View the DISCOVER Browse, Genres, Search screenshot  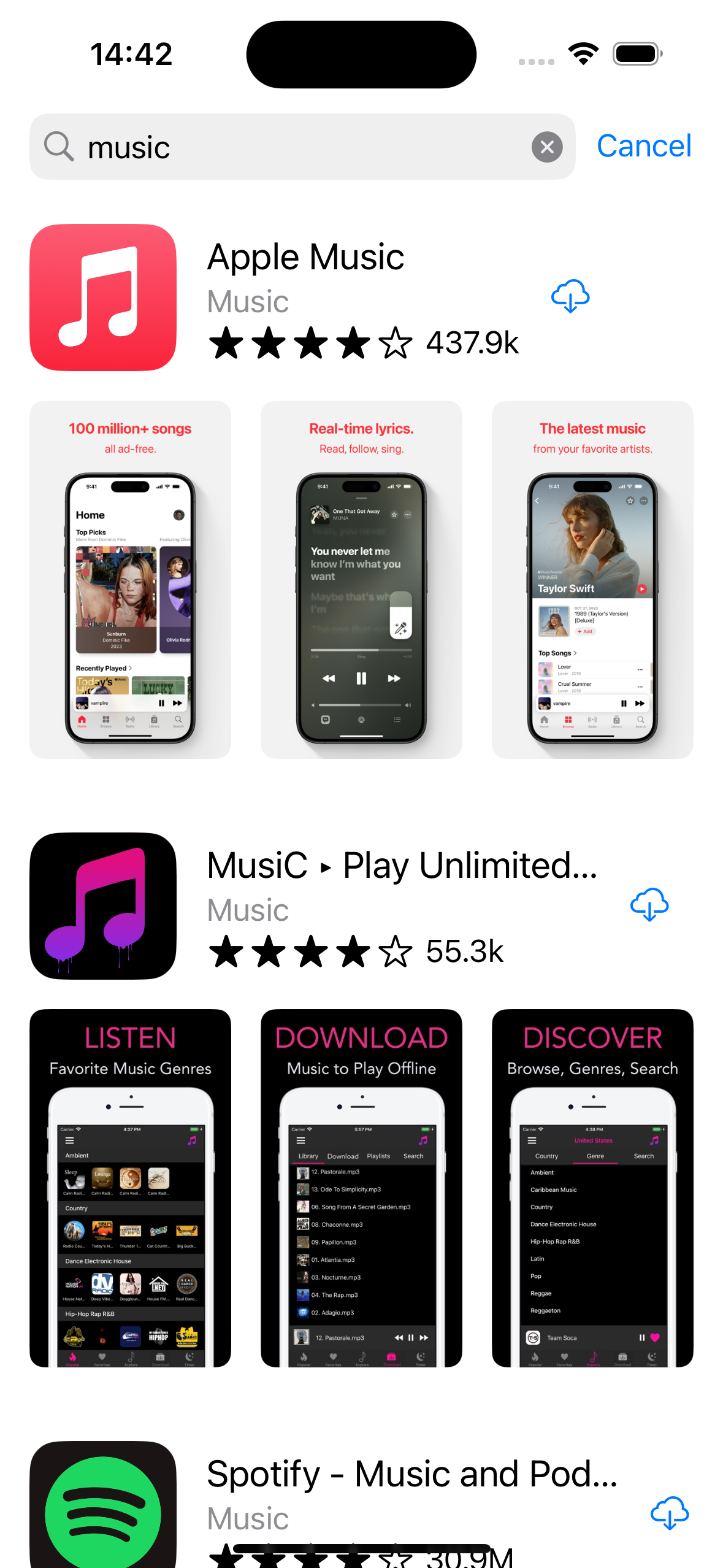[x=592, y=1188]
